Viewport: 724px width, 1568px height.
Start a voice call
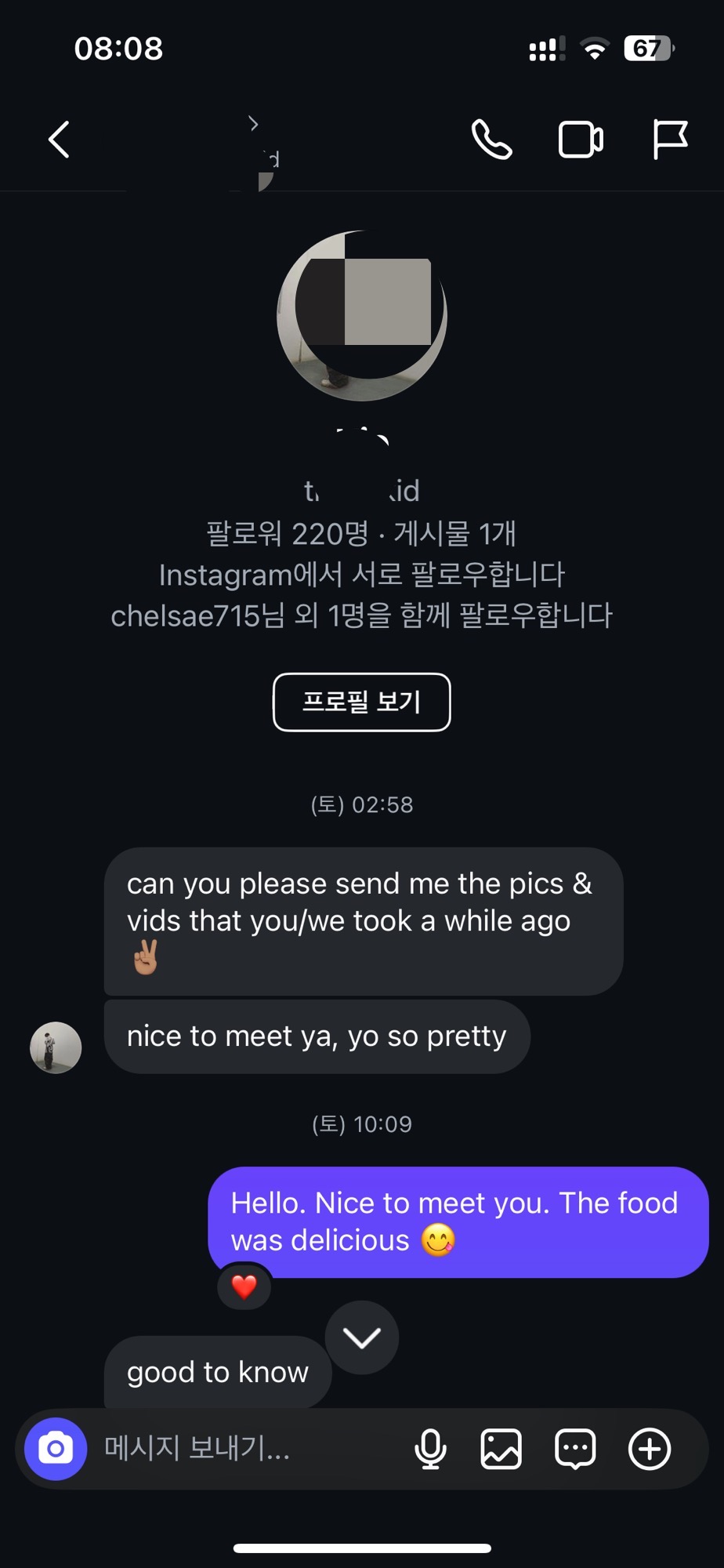tap(492, 140)
